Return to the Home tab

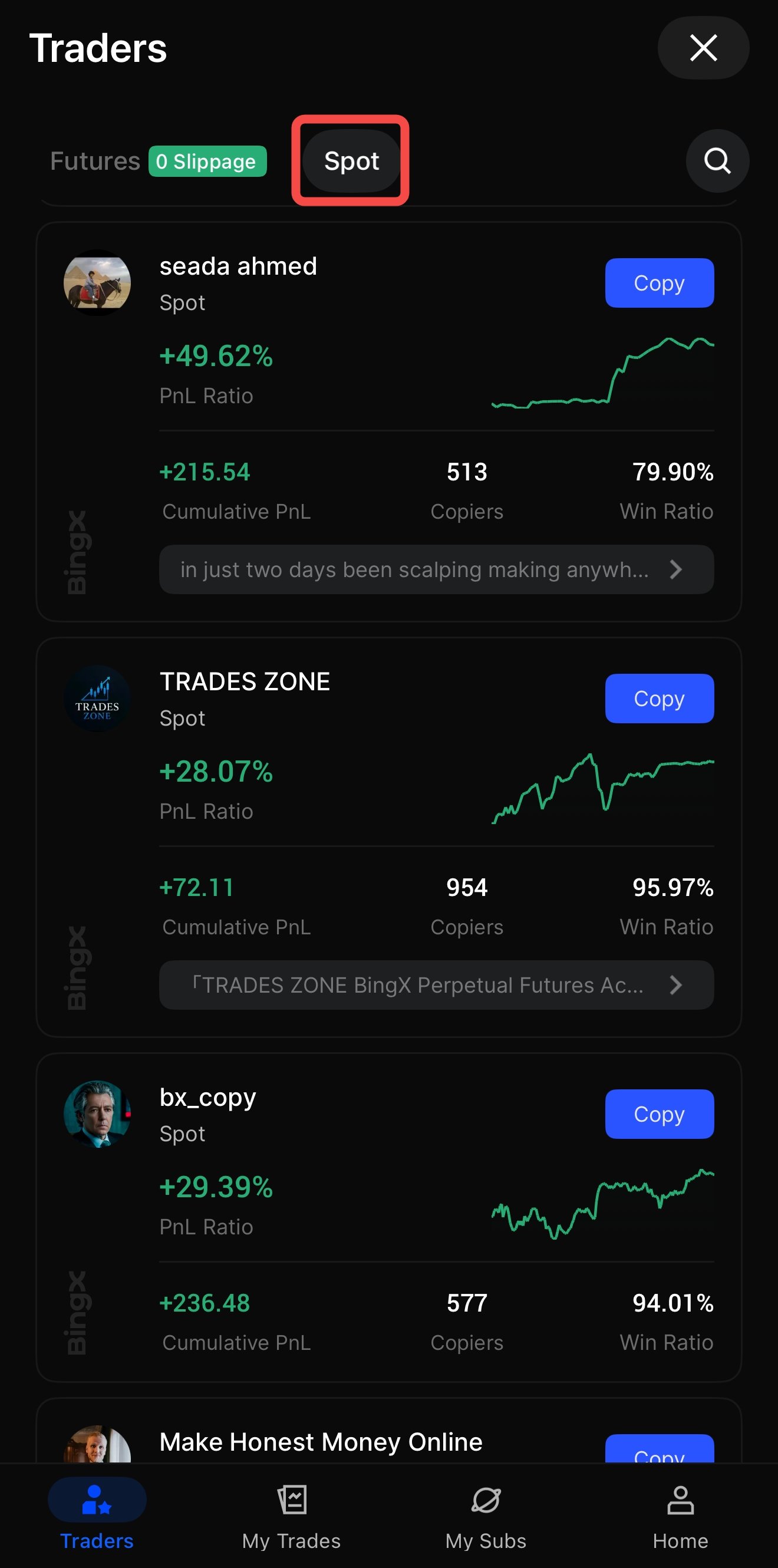[680, 1516]
